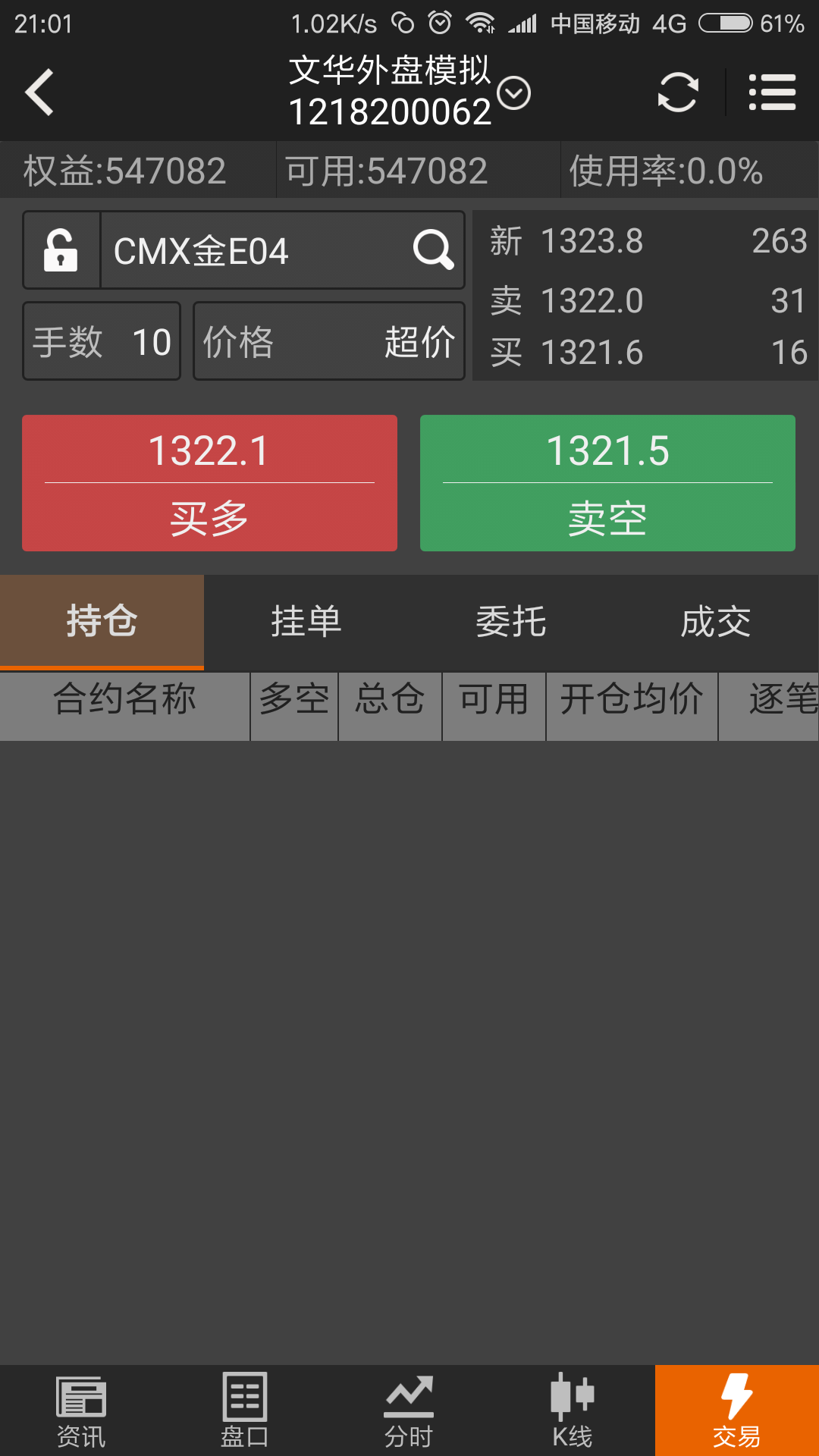Switch to the 成交 trades tab
Viewport: 819px width, 1456px height.
(716, 622)
